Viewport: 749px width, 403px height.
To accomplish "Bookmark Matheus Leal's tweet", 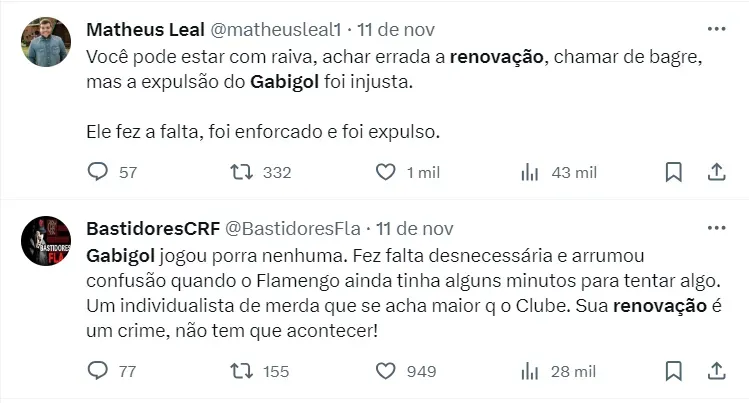I will click(x=674, y=172).
